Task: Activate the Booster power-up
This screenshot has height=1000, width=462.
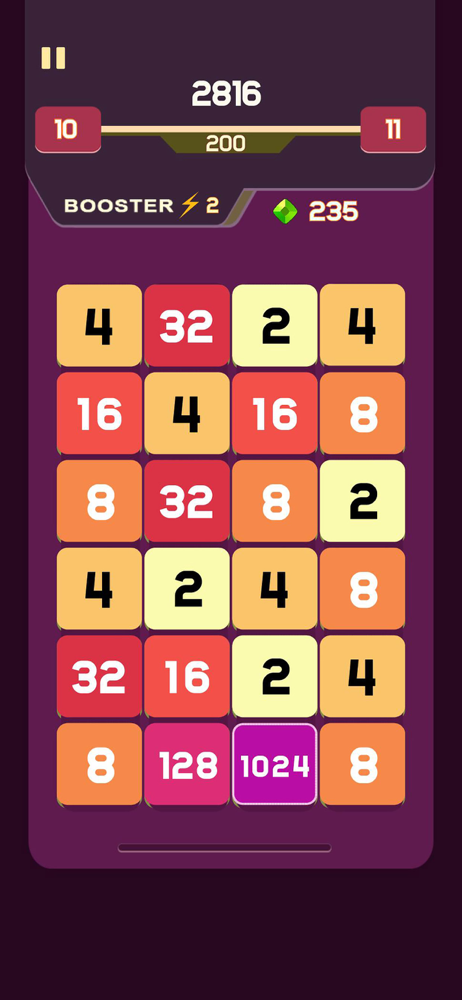Action: point(142,206)
